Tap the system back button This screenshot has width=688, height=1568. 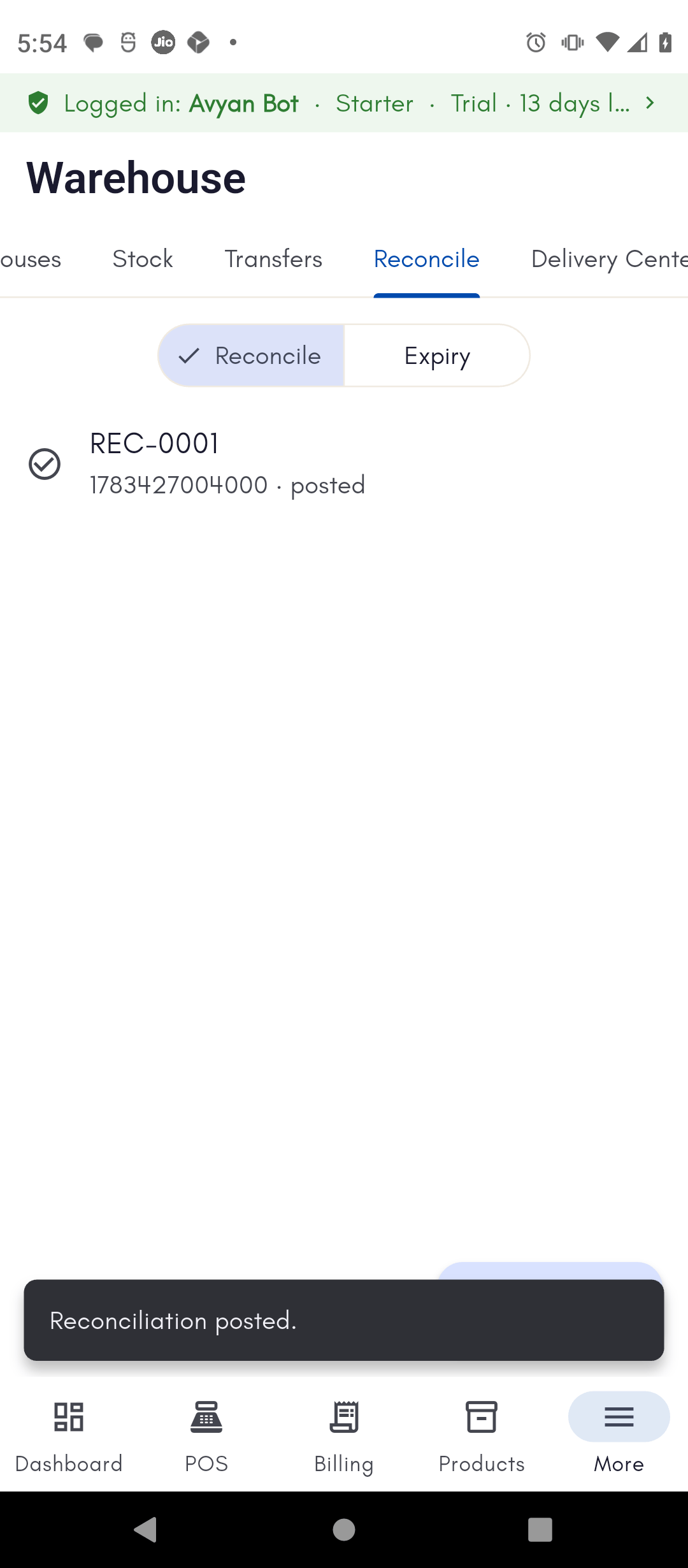tap(147, 1529)
